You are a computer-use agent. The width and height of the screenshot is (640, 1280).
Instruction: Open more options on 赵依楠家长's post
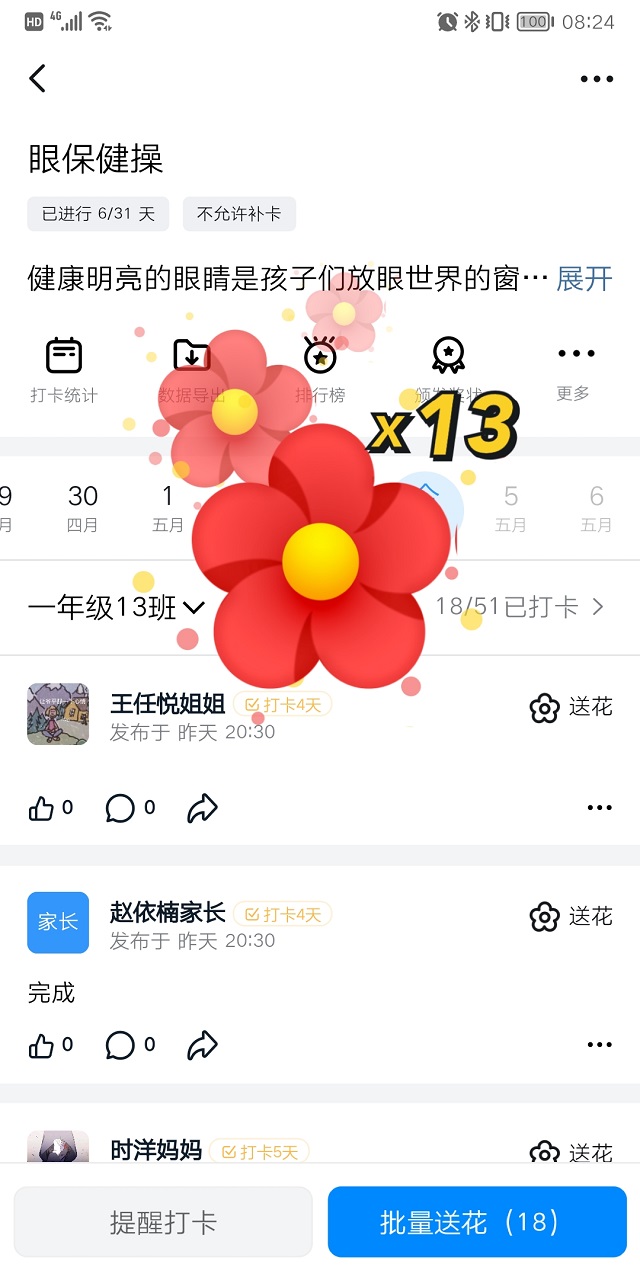point(599,1046)
